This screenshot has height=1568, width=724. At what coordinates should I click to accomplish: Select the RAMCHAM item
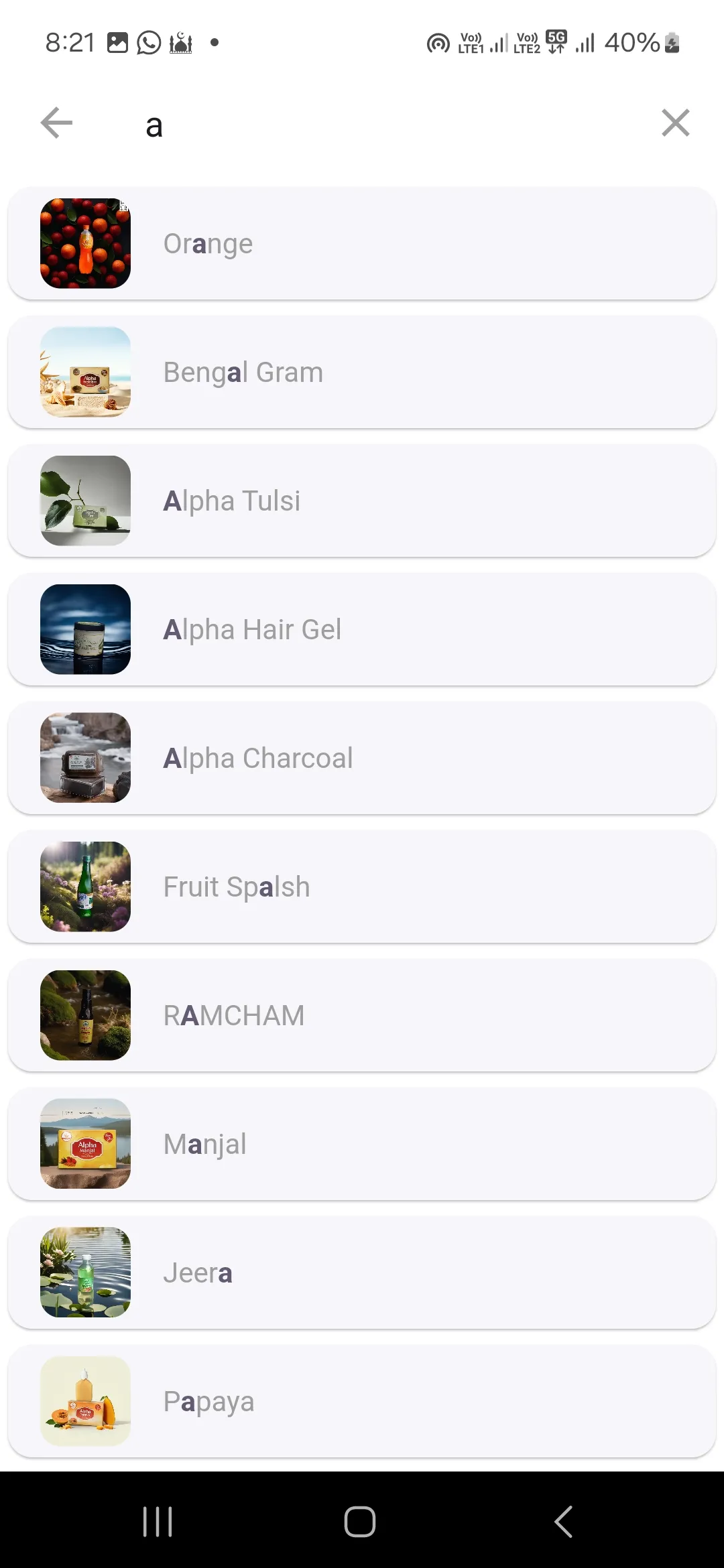point(362,1015)
